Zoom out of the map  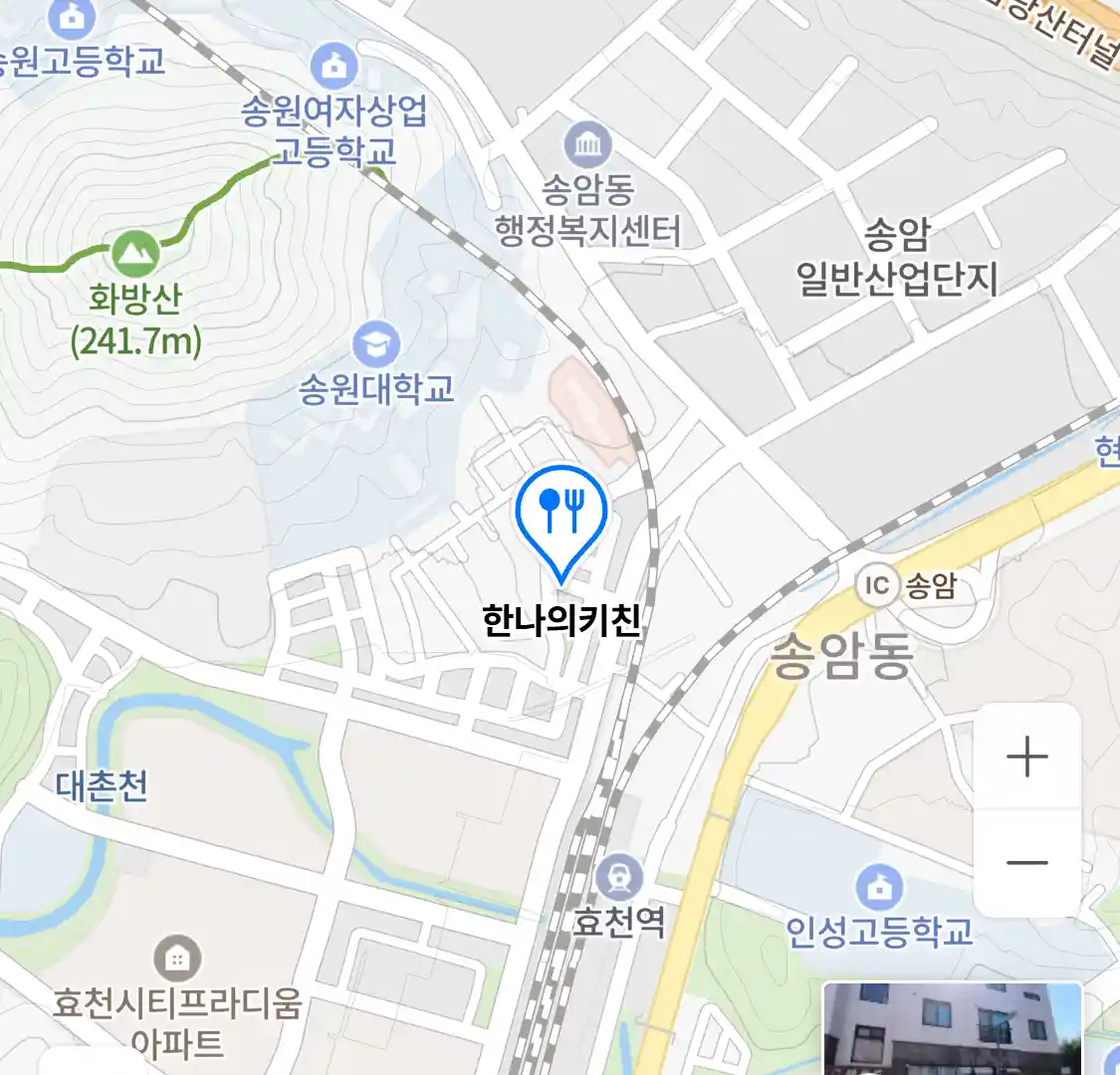(1026, 862)
